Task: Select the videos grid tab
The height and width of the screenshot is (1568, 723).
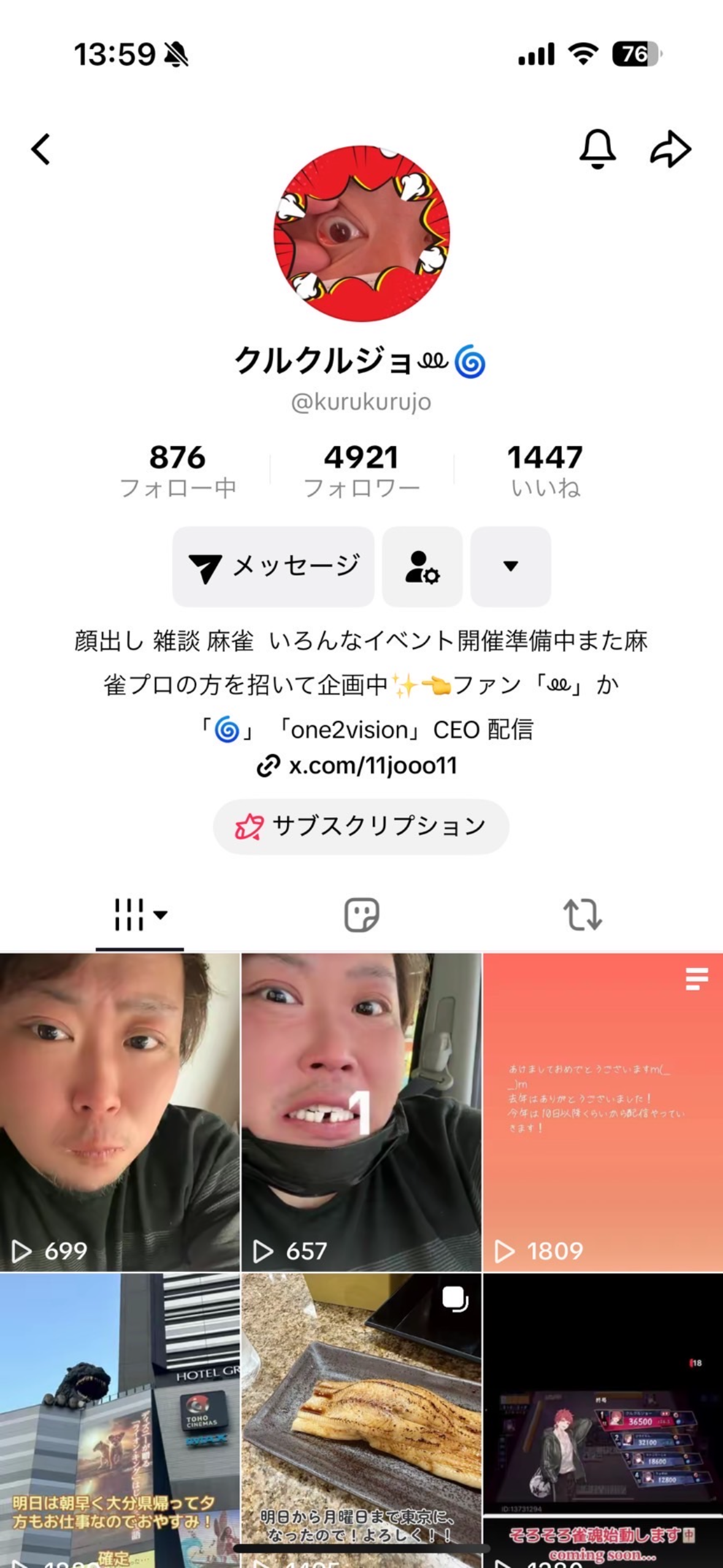Action: click(140, 915)
